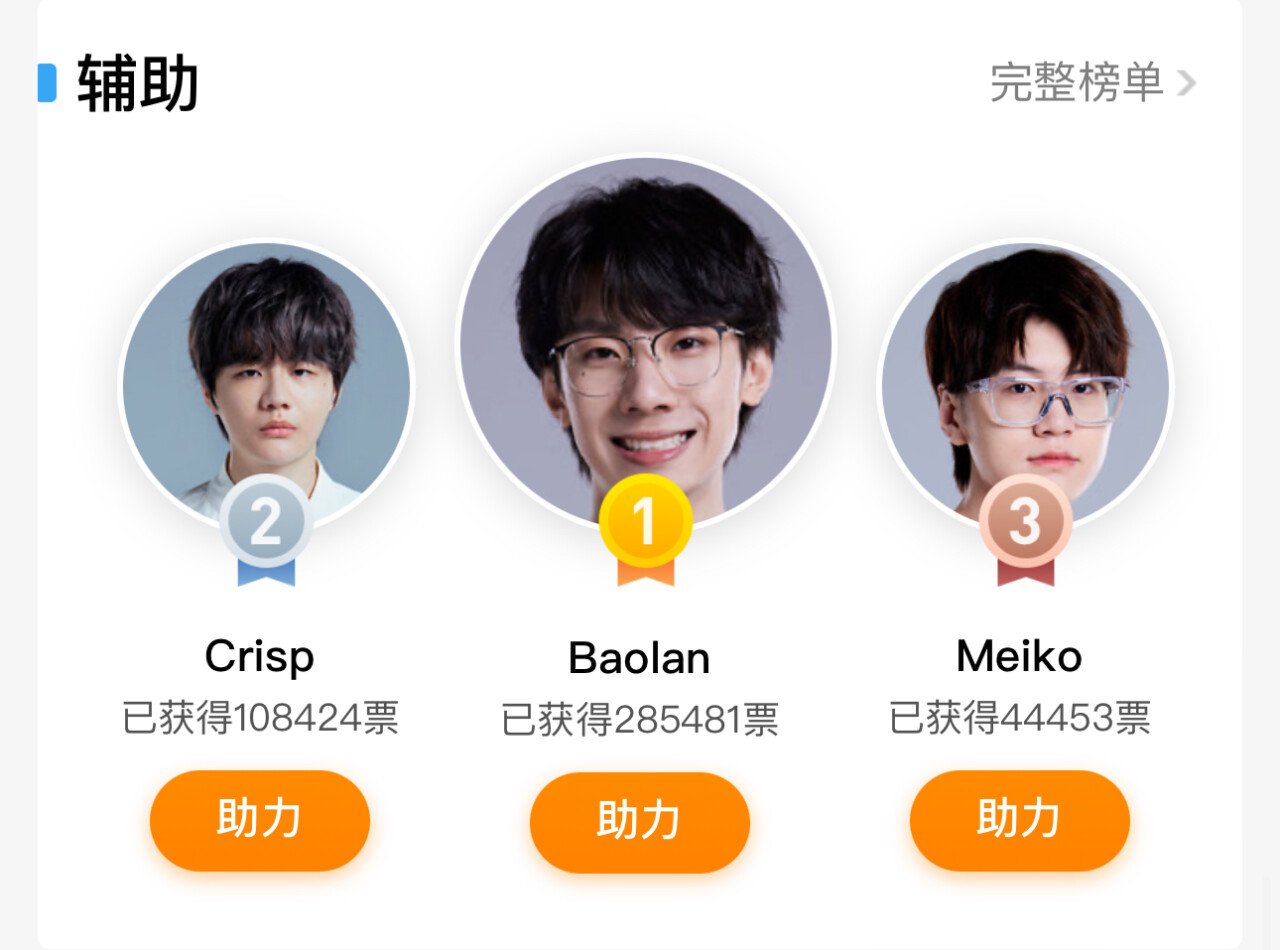Open the 完整榜单 full ranking link

tap(1092, 83)
